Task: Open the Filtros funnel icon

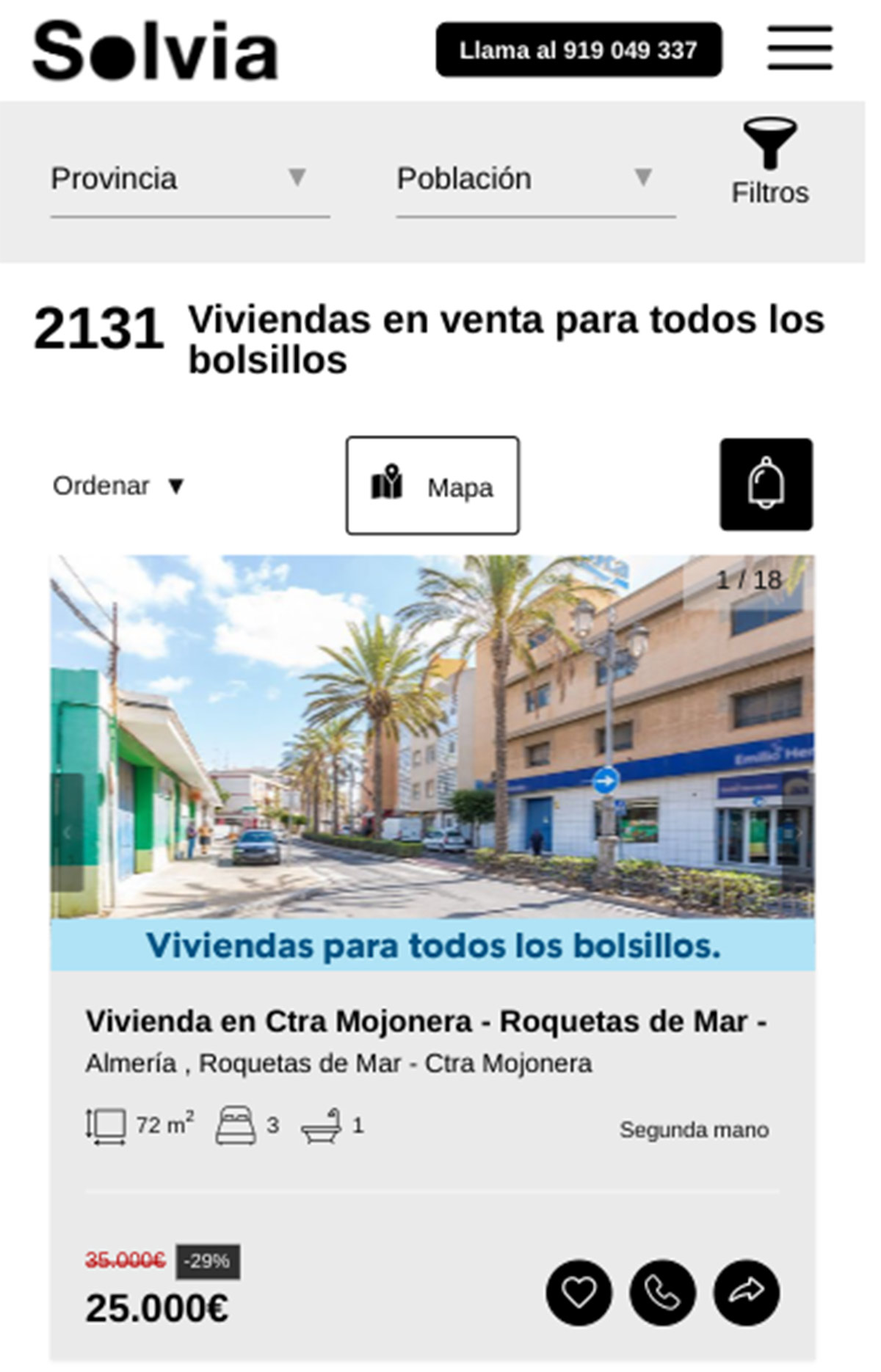Action: click(x=770, y=144)
